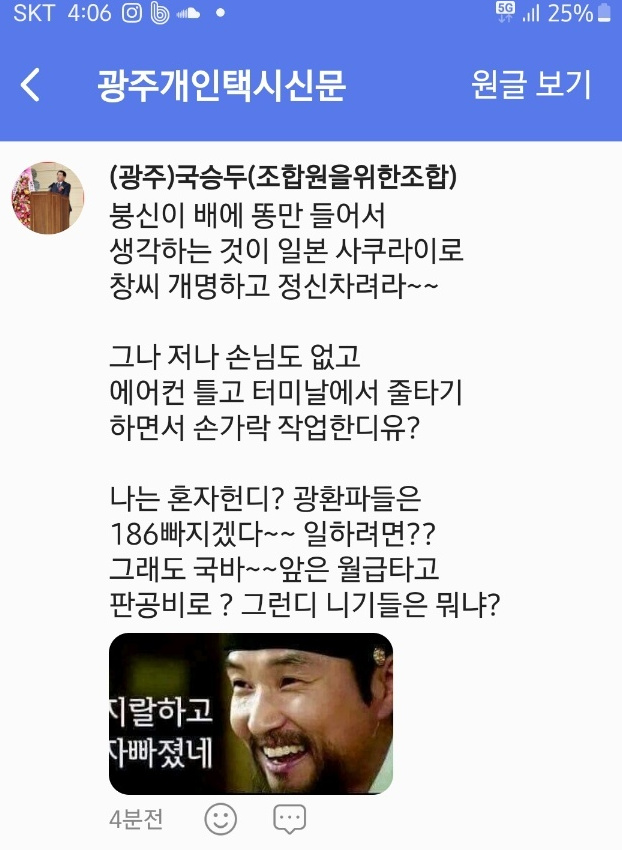Open 원글 보기 to view original post
The image size is (622, 850).
531,86
